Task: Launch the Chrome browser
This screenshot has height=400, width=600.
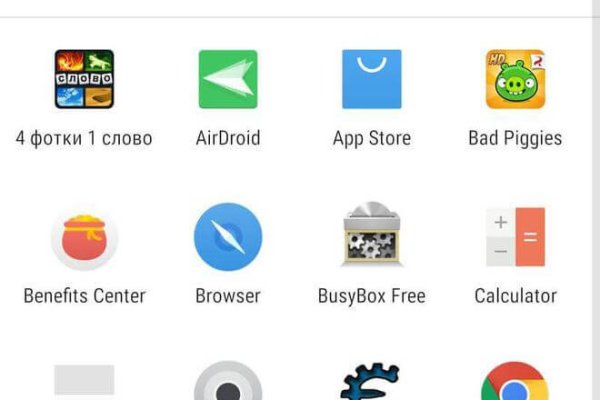Action: click(x=514, y=385)
